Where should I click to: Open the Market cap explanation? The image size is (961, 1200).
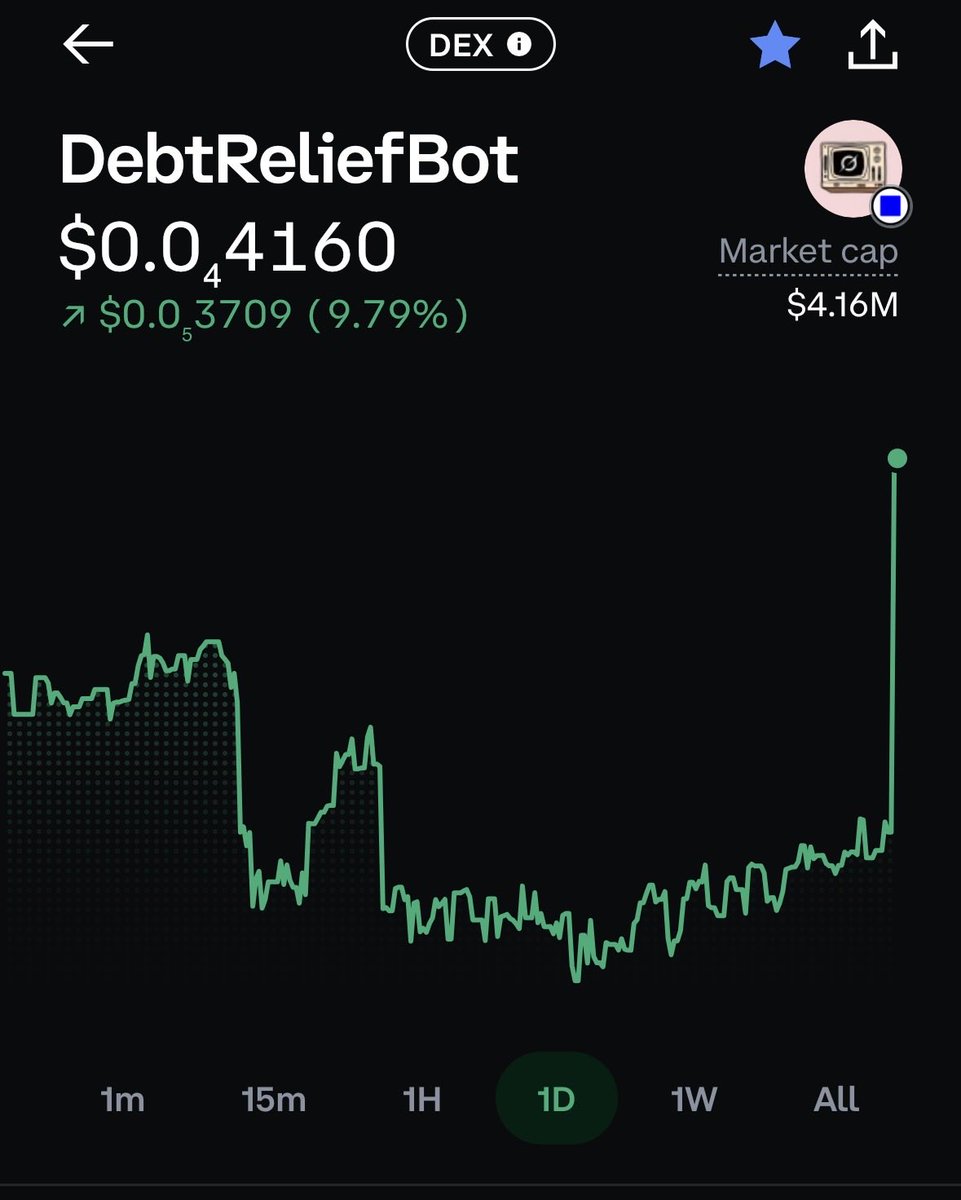click(x=808, y=252)
